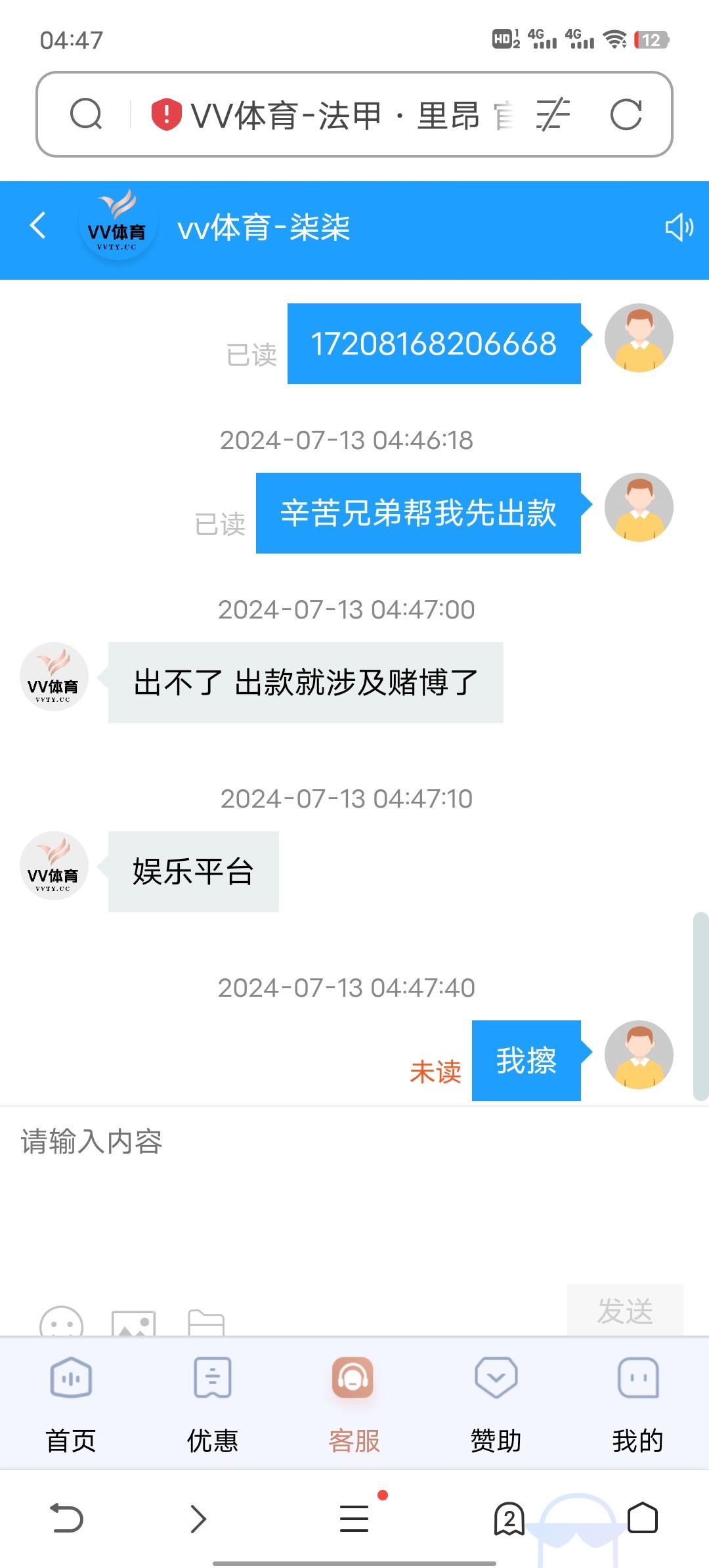Focus the message input field
Image resolution: width=709 pixels, height=1568 pixels.
354,1182
